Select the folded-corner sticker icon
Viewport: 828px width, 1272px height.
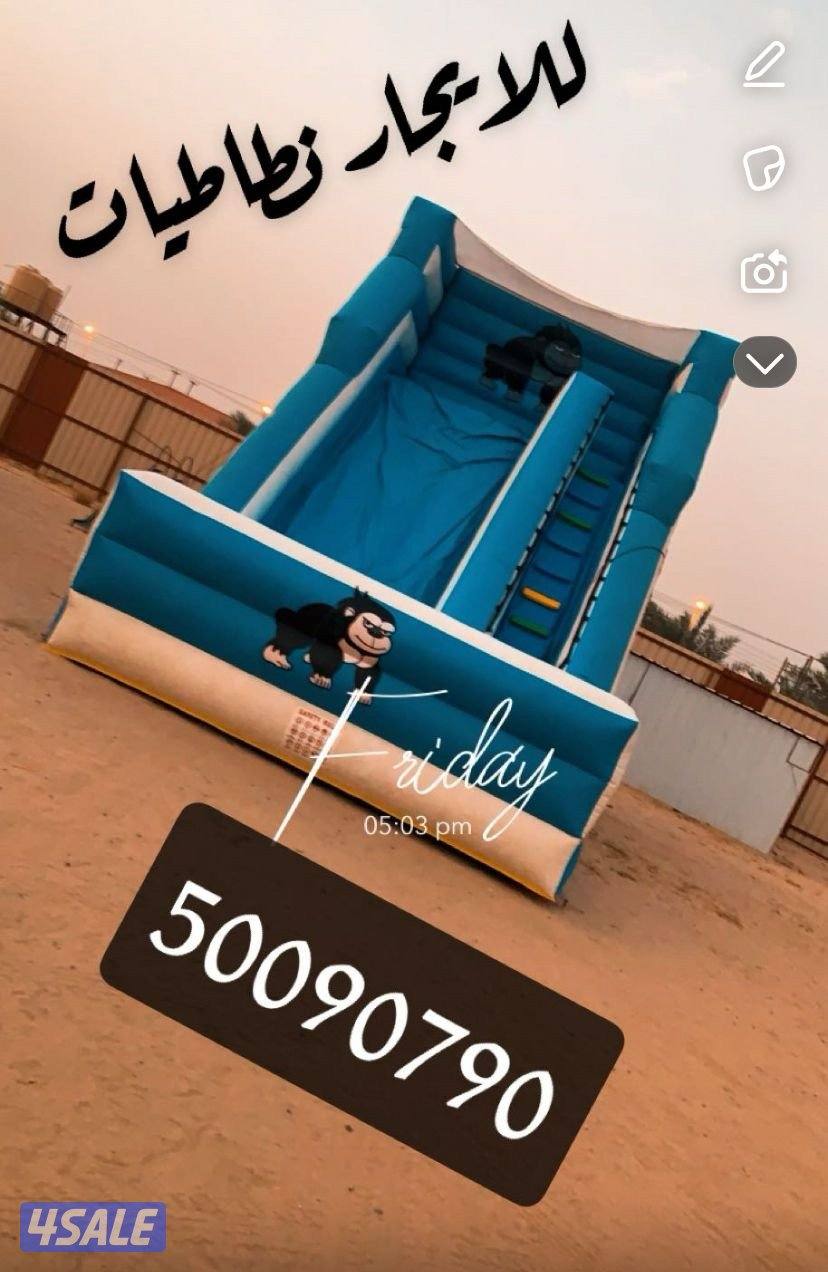click(x=764, y=170)
